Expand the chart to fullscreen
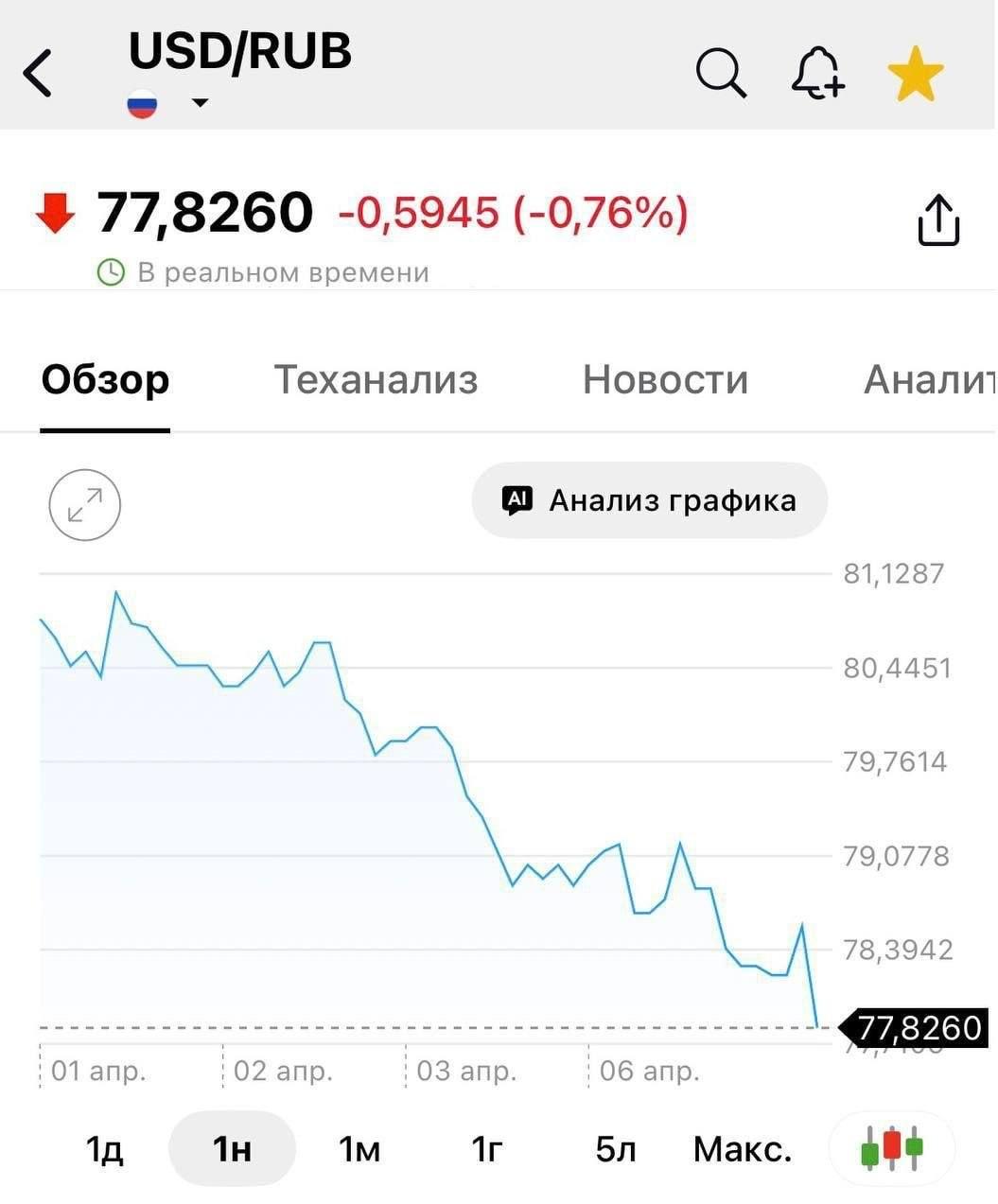This screenshot has height=1204, width=998. [84, 505]
